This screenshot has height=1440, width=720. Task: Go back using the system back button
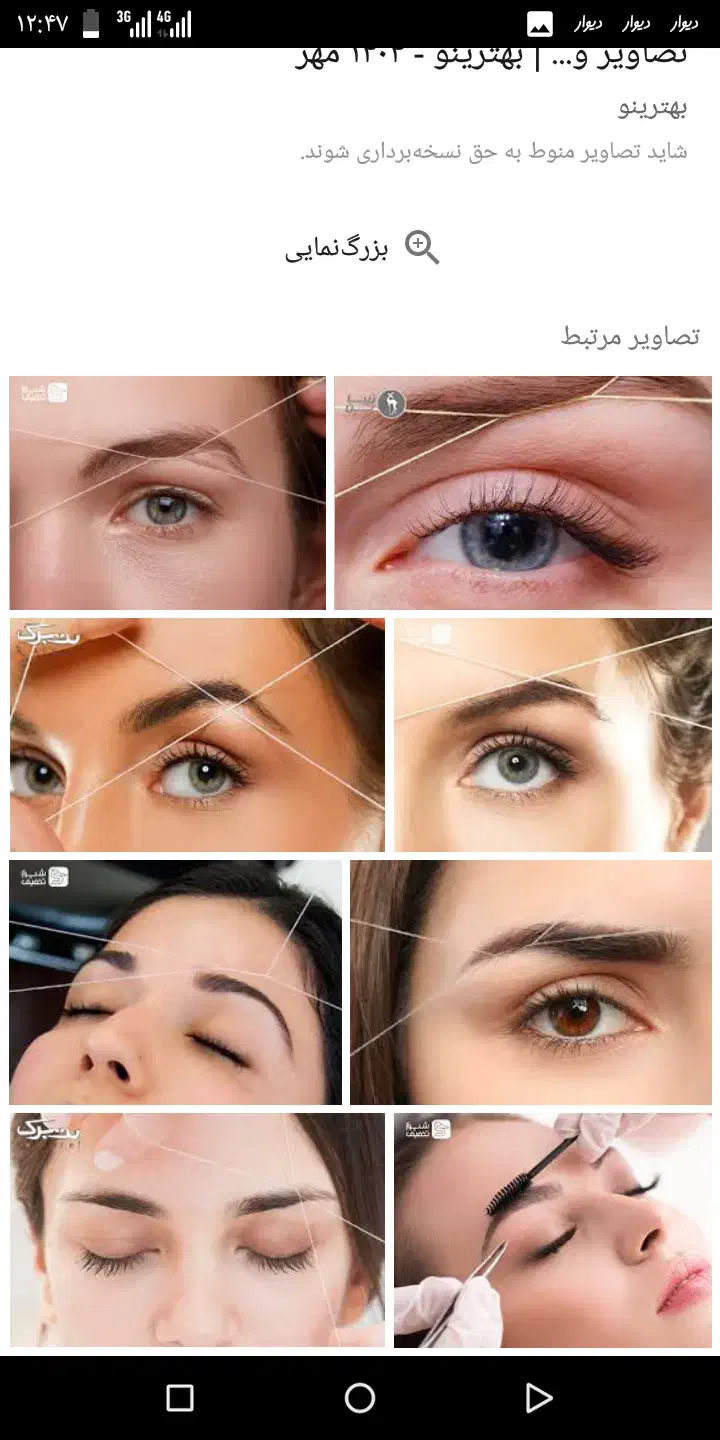click(x=539, y=1397)
